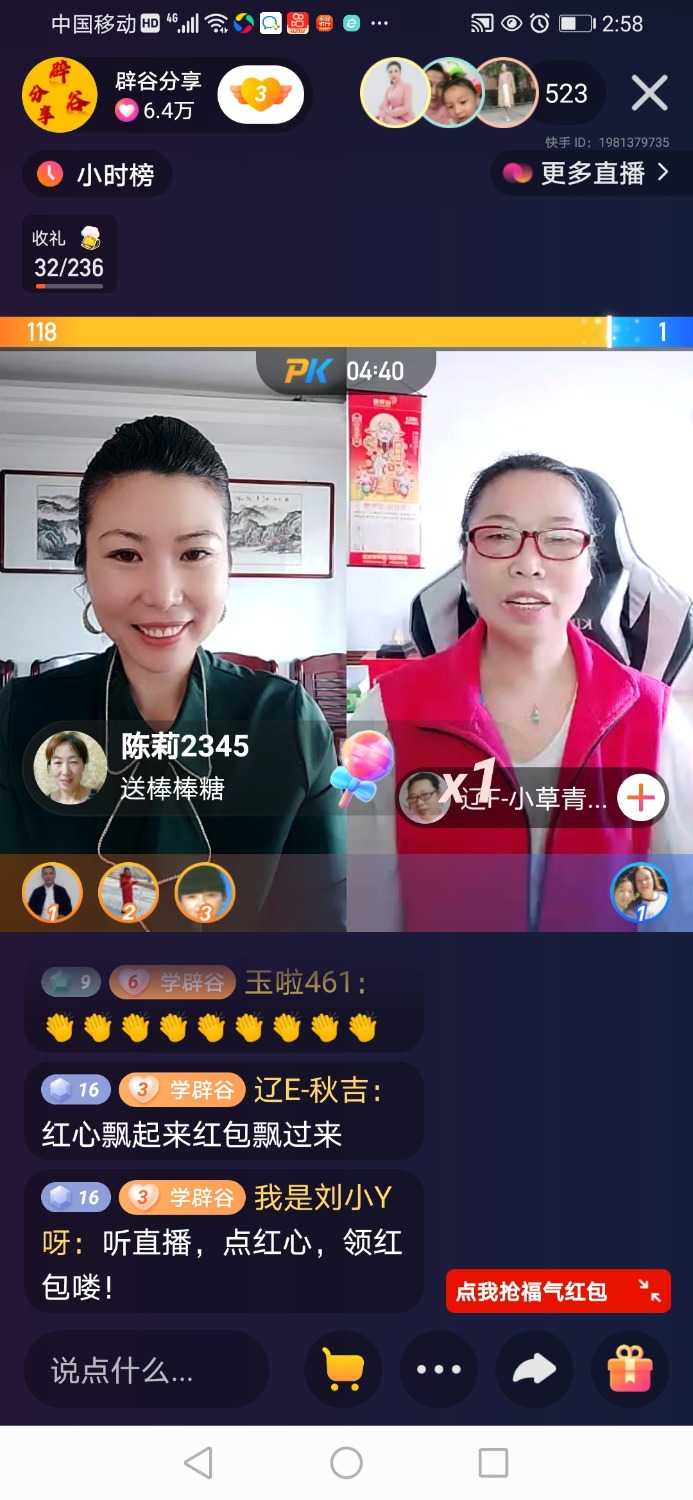Open 陈莉2345 gift sender profile

[x=70, y=767]
